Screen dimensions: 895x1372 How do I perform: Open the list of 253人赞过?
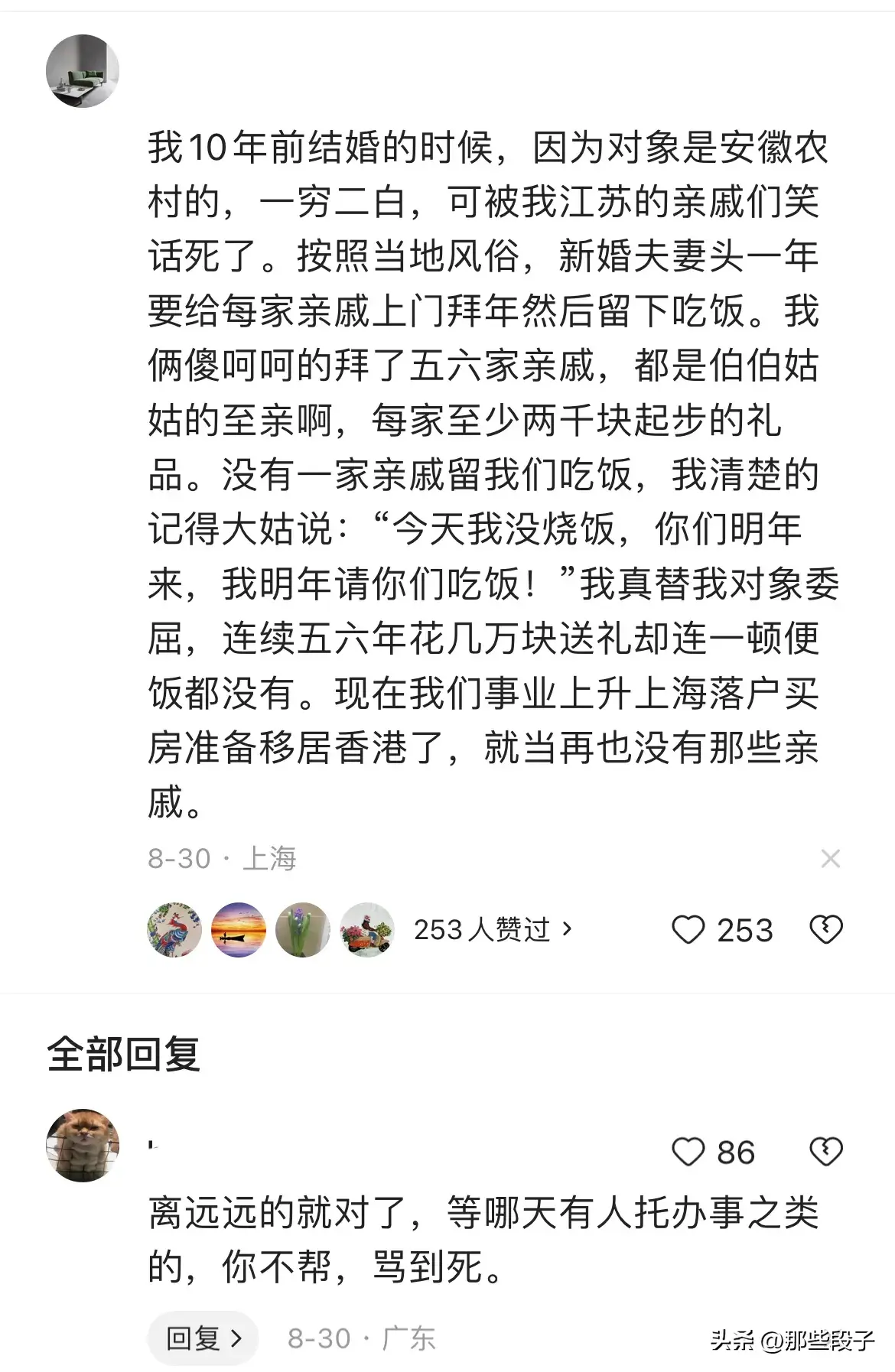pyautogui.click(x=493, y=930)
